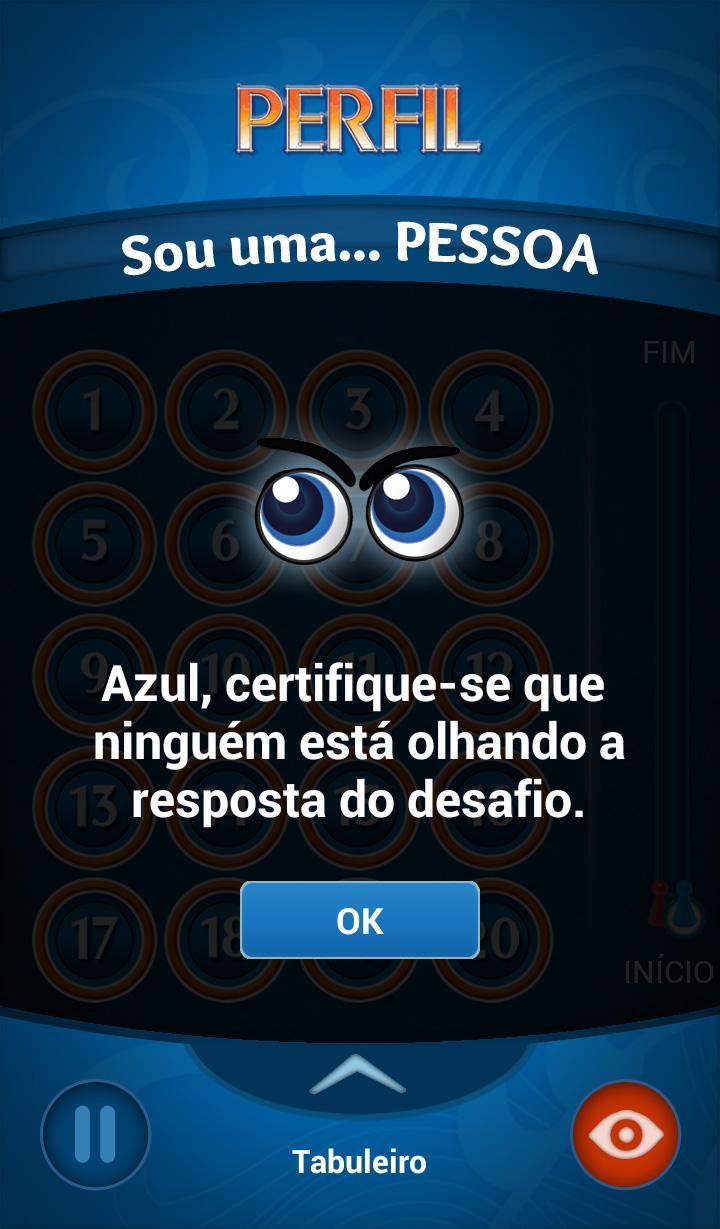Tap the Sou uma... PESSOA banner

point(360,250)
